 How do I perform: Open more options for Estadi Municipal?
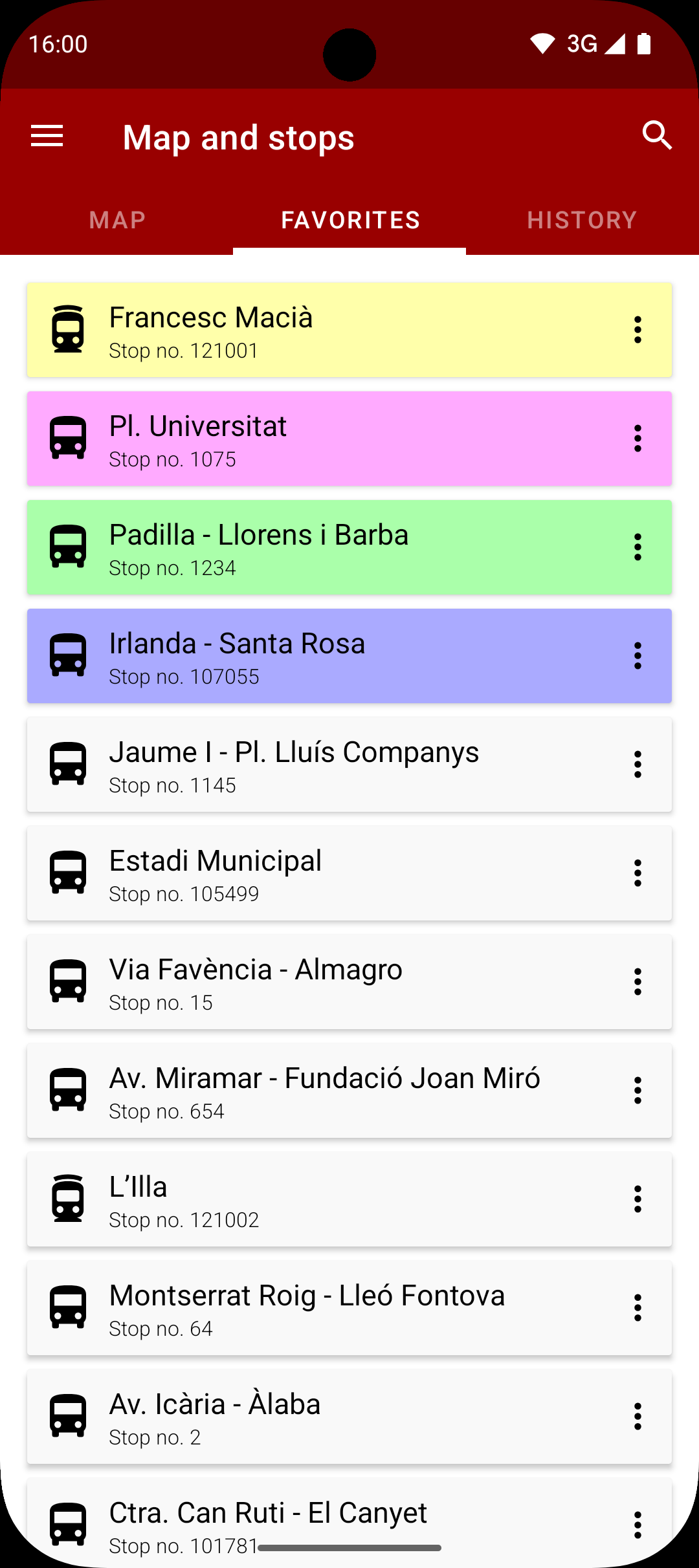(x=638, y=873)
